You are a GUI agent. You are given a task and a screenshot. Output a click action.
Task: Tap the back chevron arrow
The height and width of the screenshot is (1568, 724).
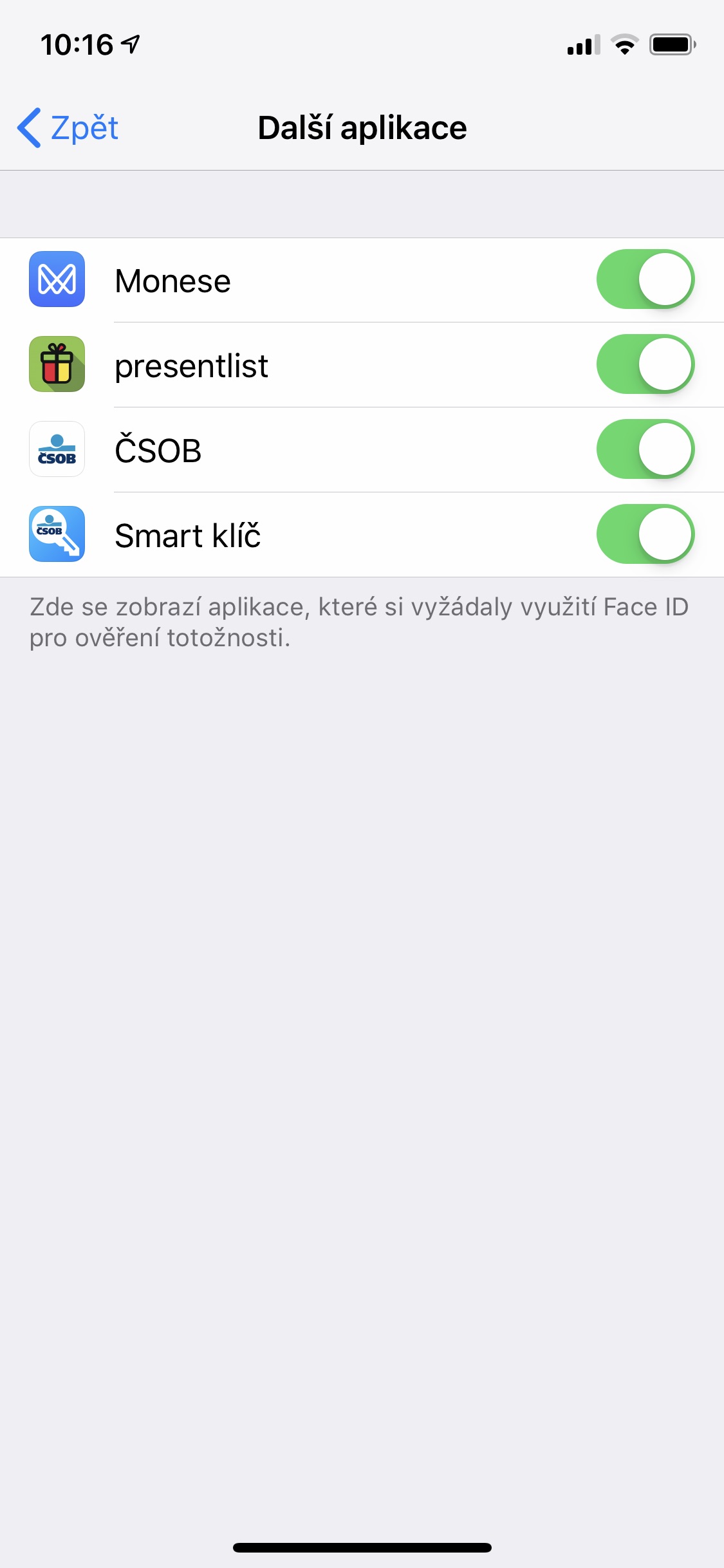click(29, 127)
